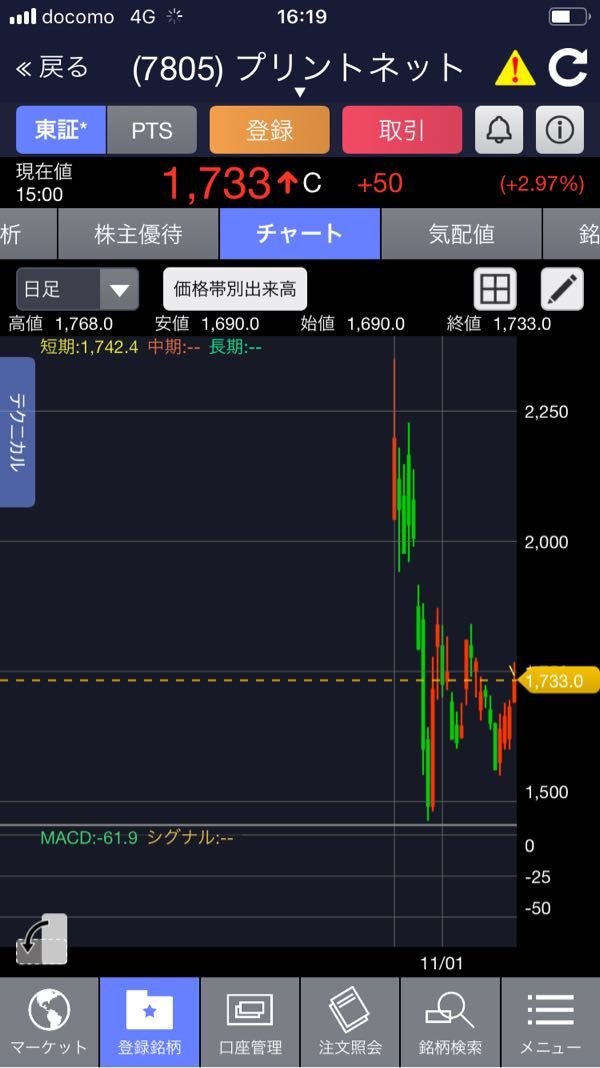
Task: Open the 日足 chart period dropdown
Action: click(78, 289)
